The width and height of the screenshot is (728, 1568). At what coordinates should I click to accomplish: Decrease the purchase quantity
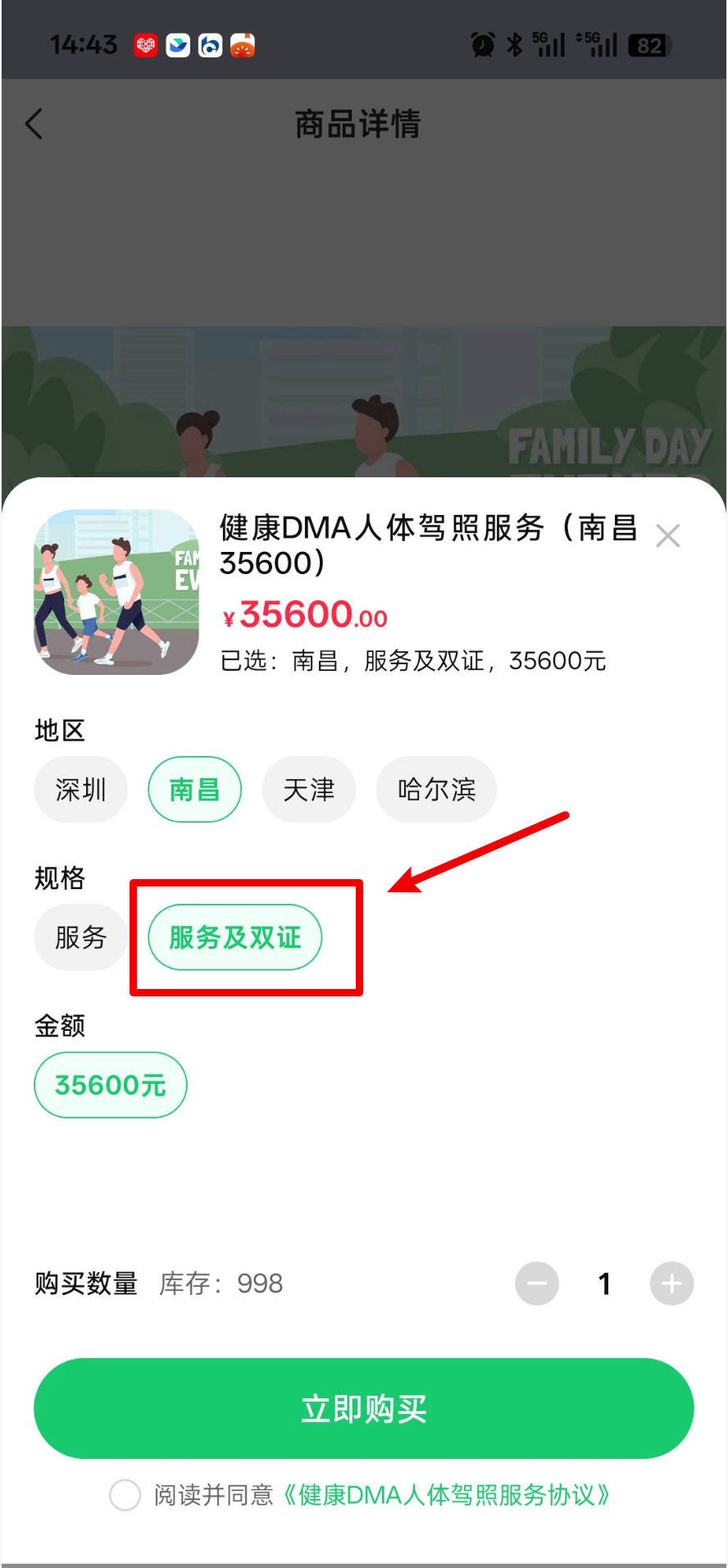tap(536, 1283)
